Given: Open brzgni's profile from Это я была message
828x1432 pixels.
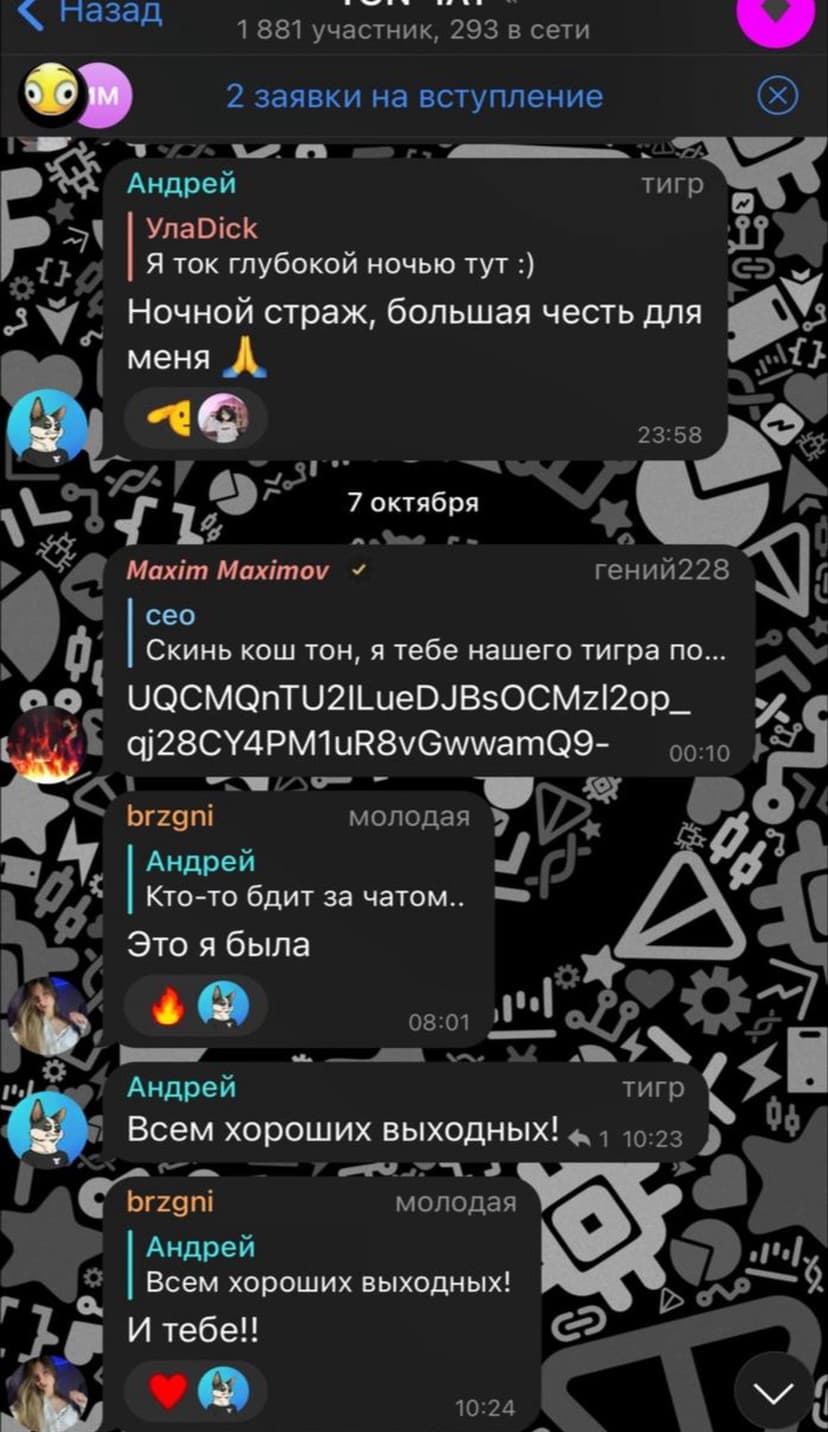Looking at the screenshot, I should coord(170,817).
